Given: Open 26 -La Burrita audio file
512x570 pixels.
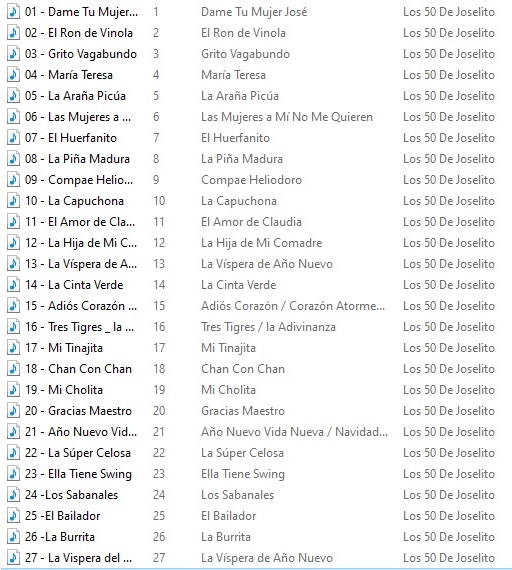Looking at the screenshot, I should [60, 537].
